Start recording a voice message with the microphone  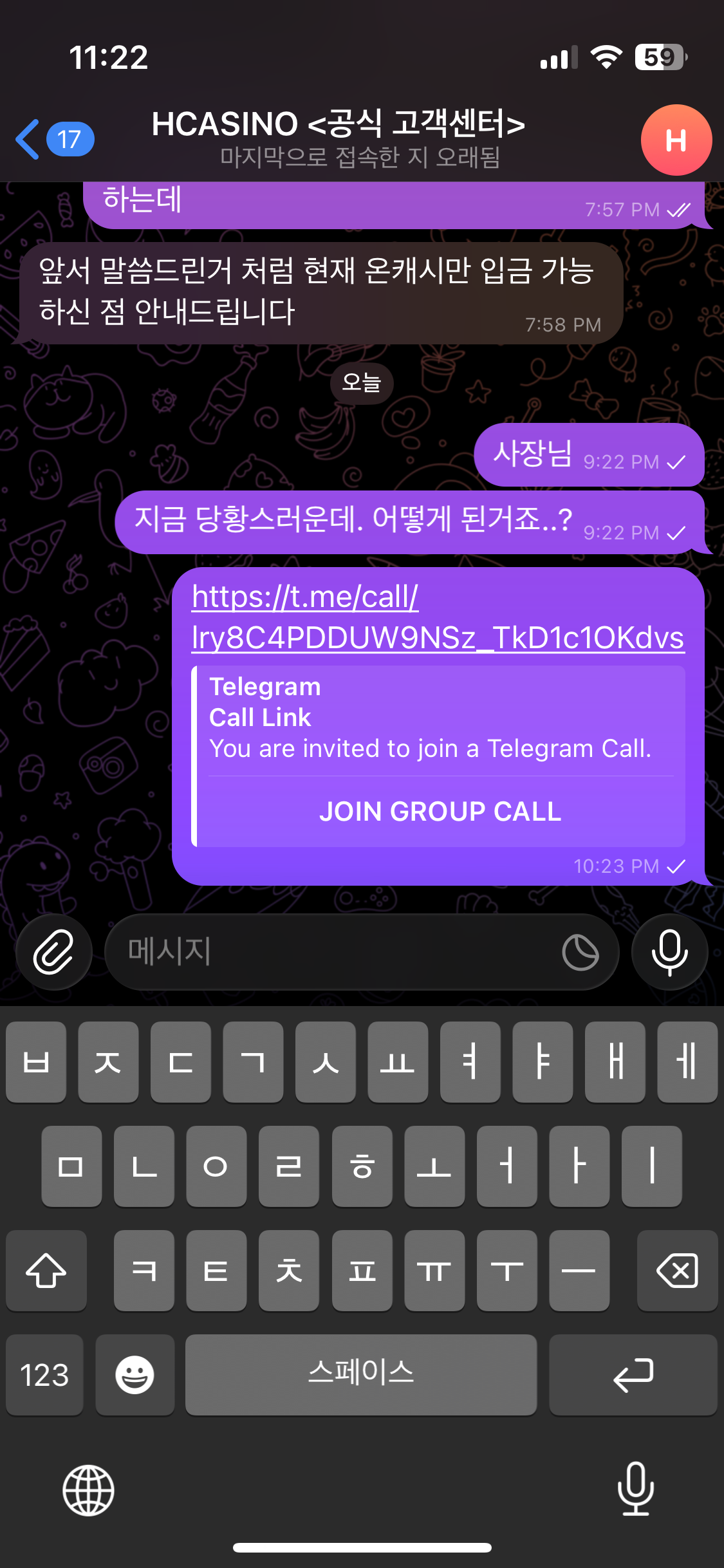click(x=669, y=951)
